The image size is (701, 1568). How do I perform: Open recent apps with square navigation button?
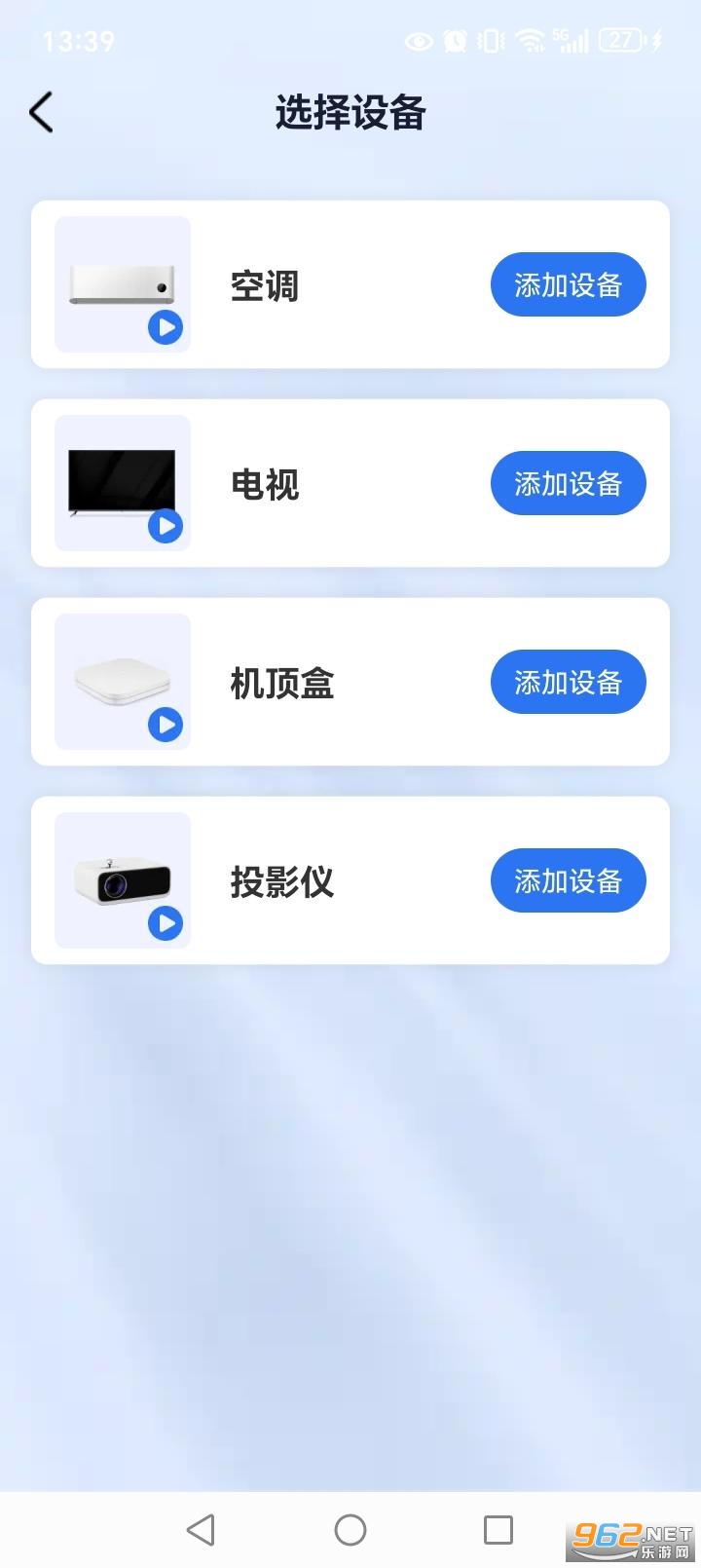(x=498, y=1529)
